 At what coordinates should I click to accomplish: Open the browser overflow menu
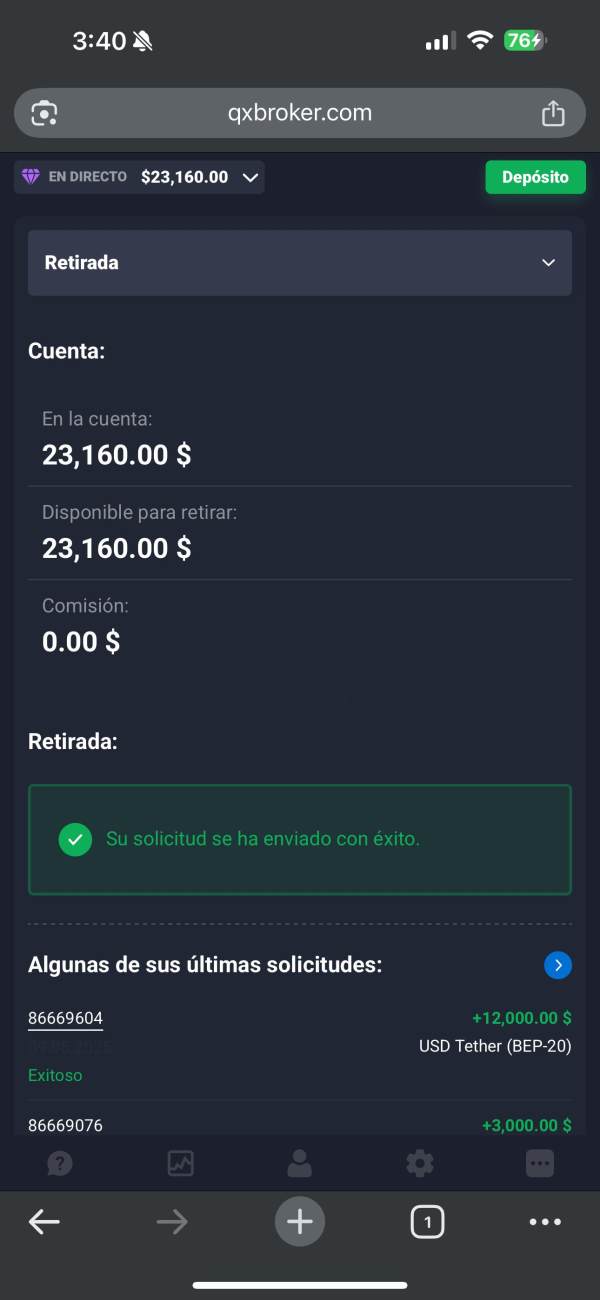pos(545,1221)
